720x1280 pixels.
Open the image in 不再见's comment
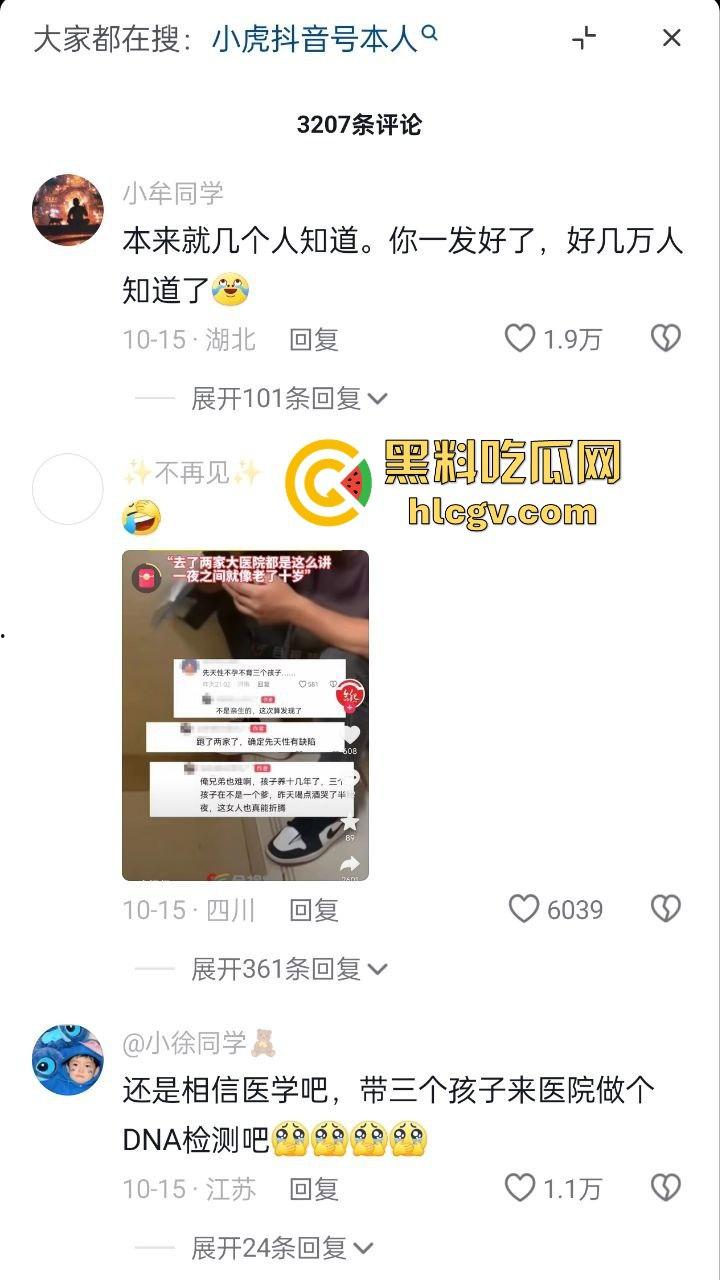click(245, 715)
